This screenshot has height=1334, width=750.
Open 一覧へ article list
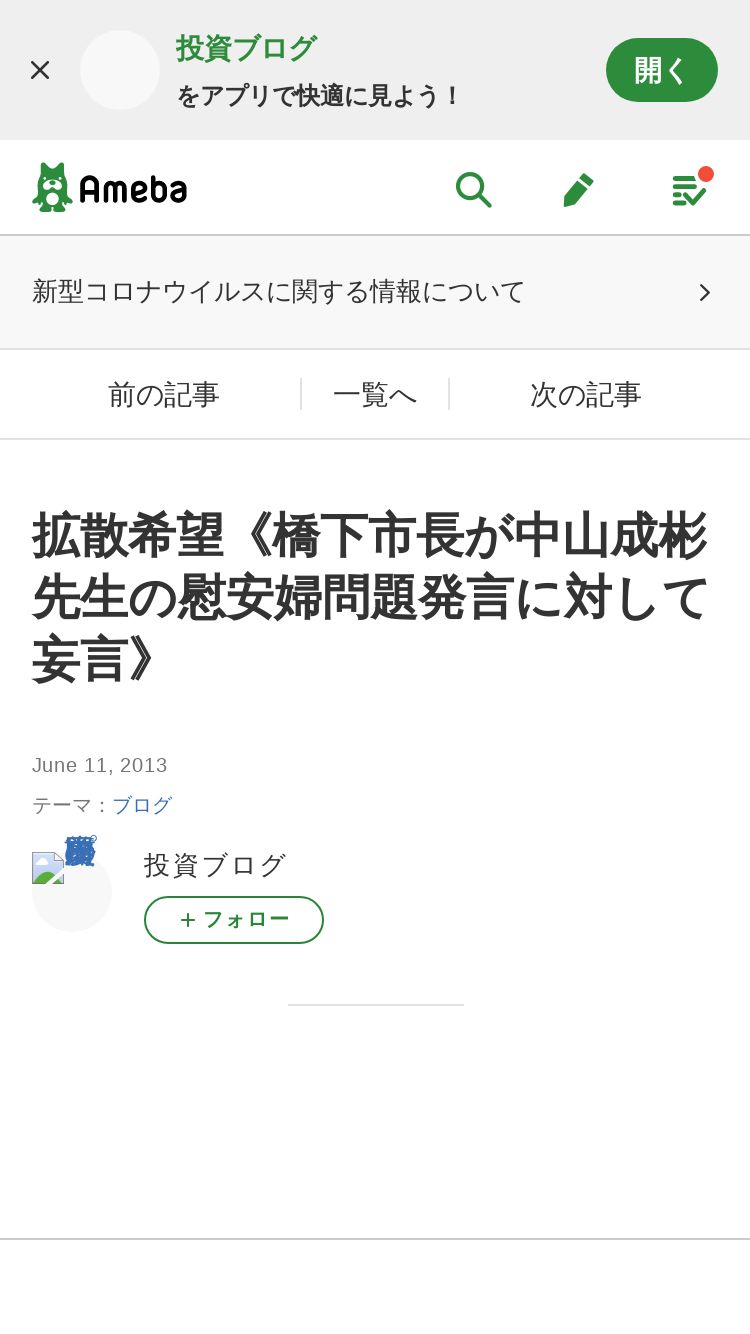[x=375, y=394]
